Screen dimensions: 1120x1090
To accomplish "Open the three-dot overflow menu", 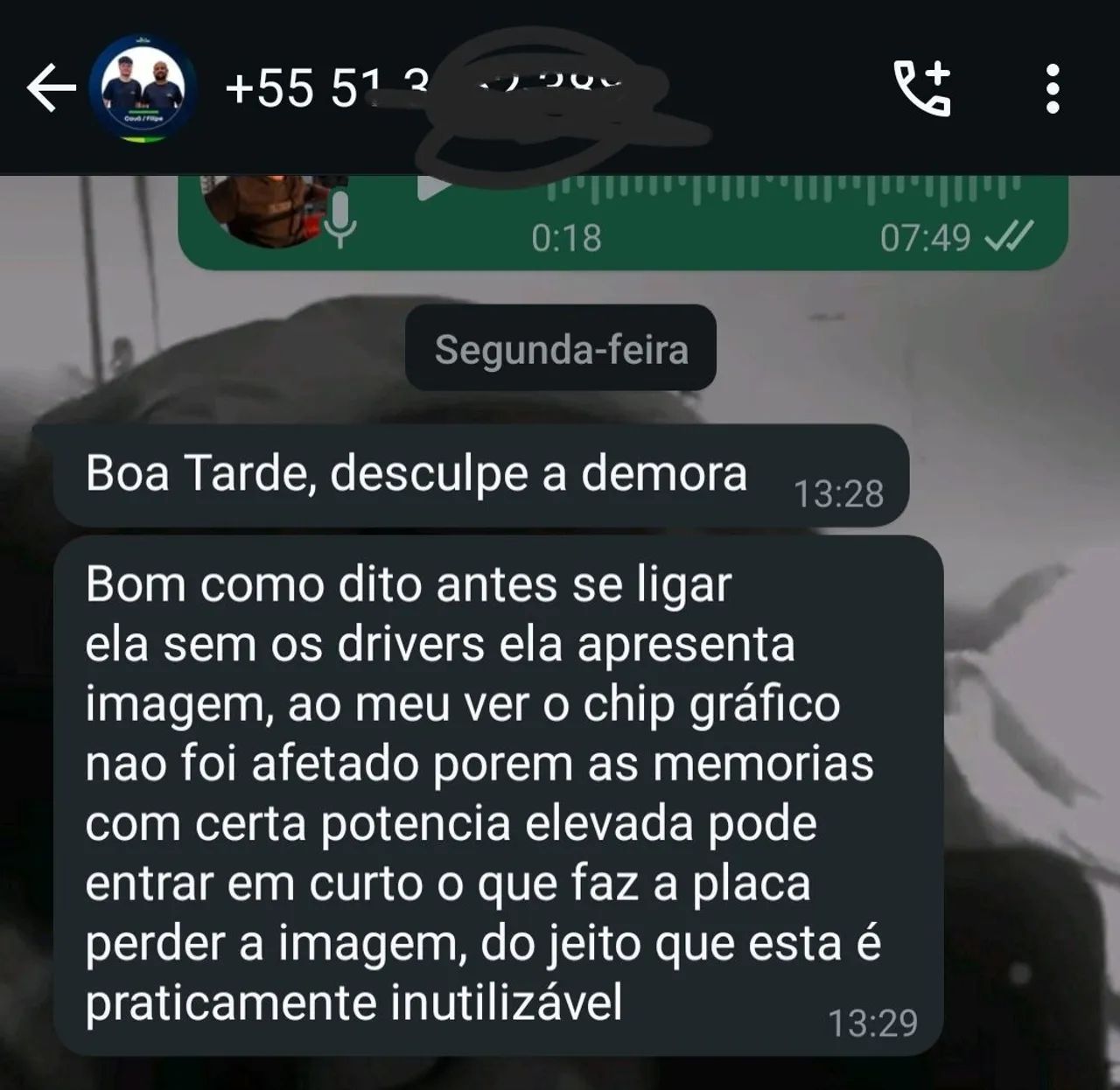I will click(1053, 88).
